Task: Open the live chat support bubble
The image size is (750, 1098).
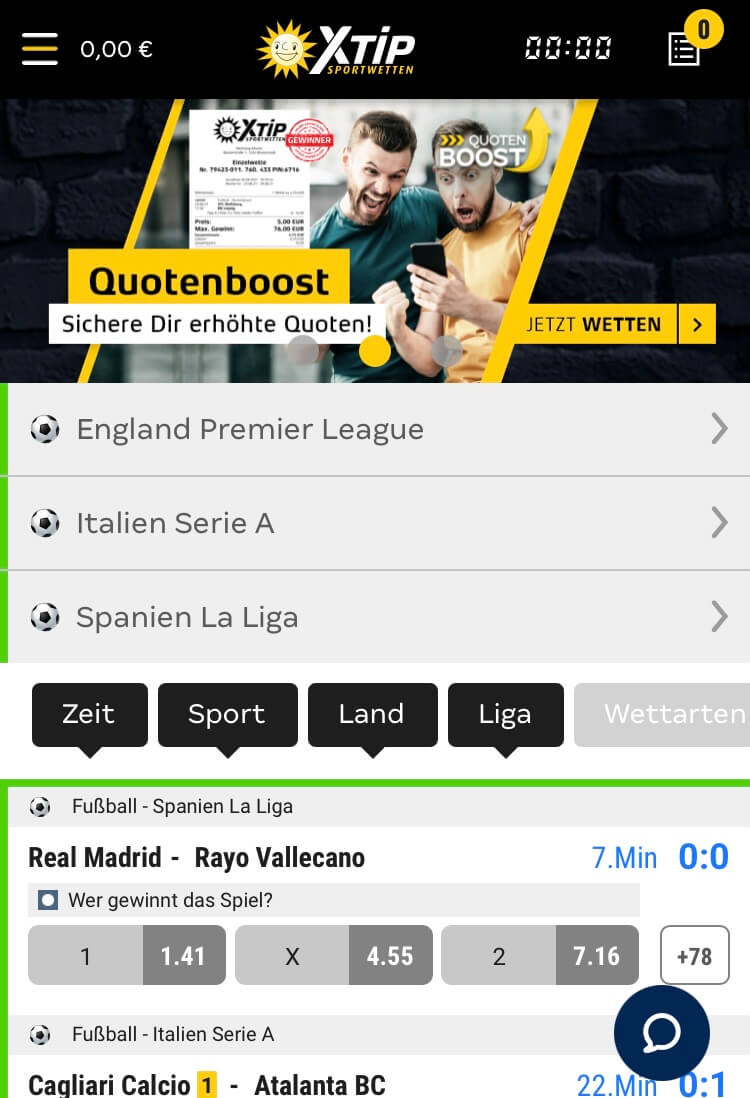Action: (661, 1033)
